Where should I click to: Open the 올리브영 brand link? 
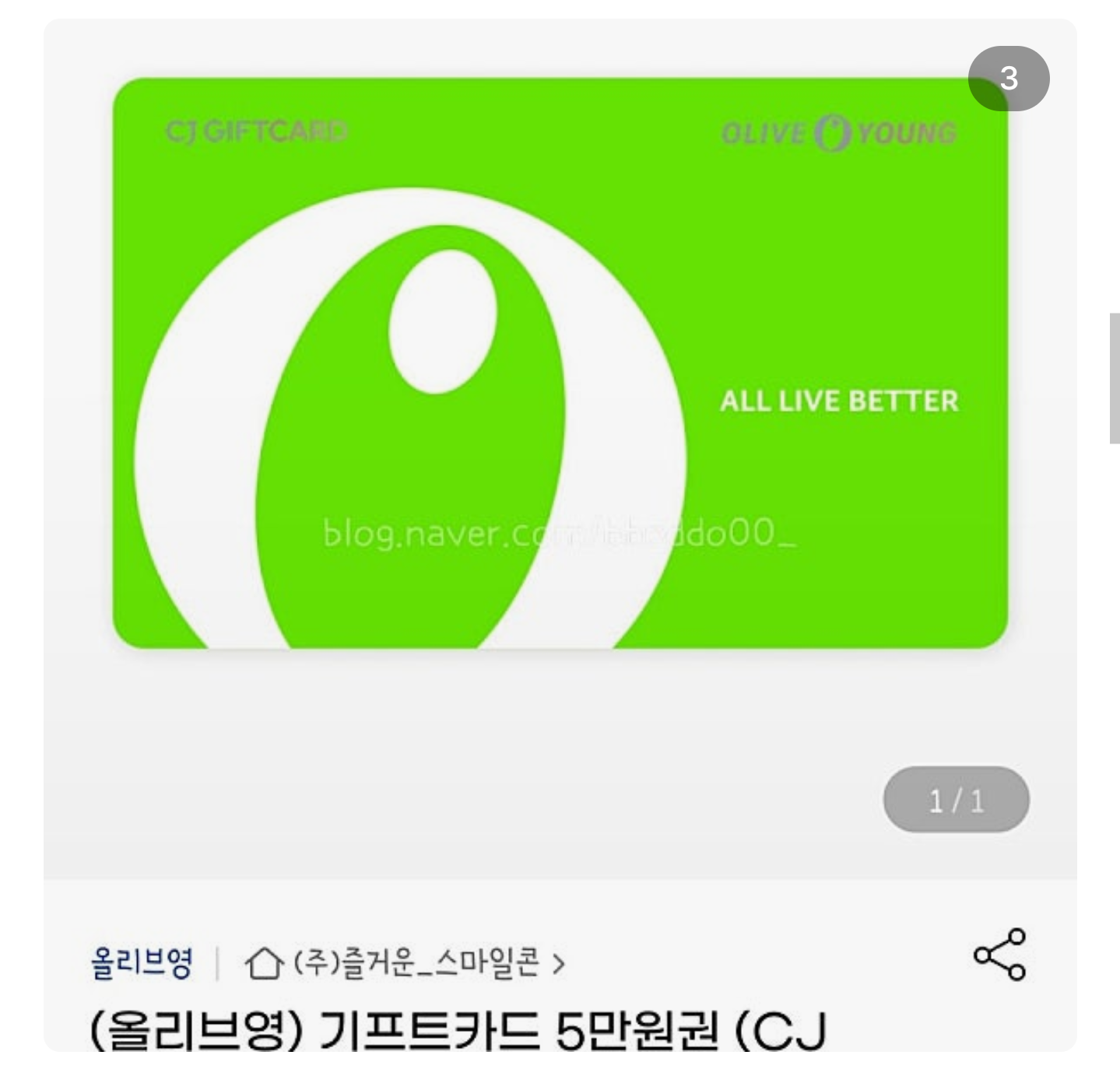pos(141,963)
